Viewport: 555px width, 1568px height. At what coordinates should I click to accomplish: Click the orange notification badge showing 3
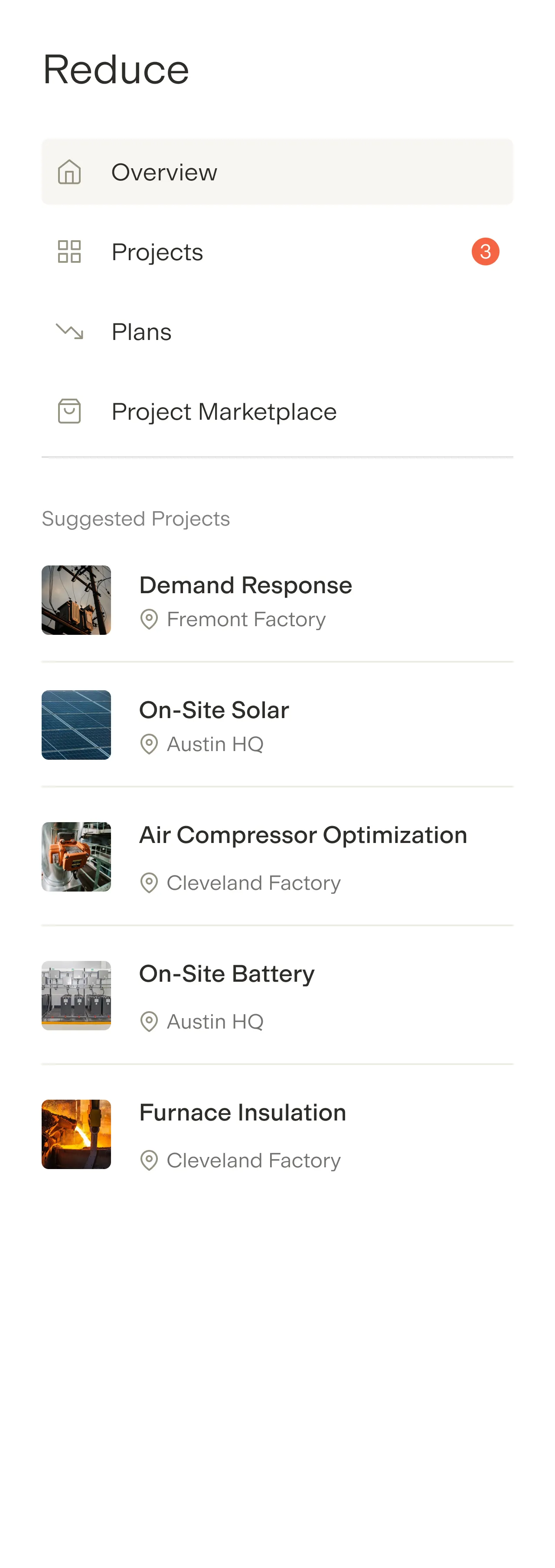click(485, 252)
